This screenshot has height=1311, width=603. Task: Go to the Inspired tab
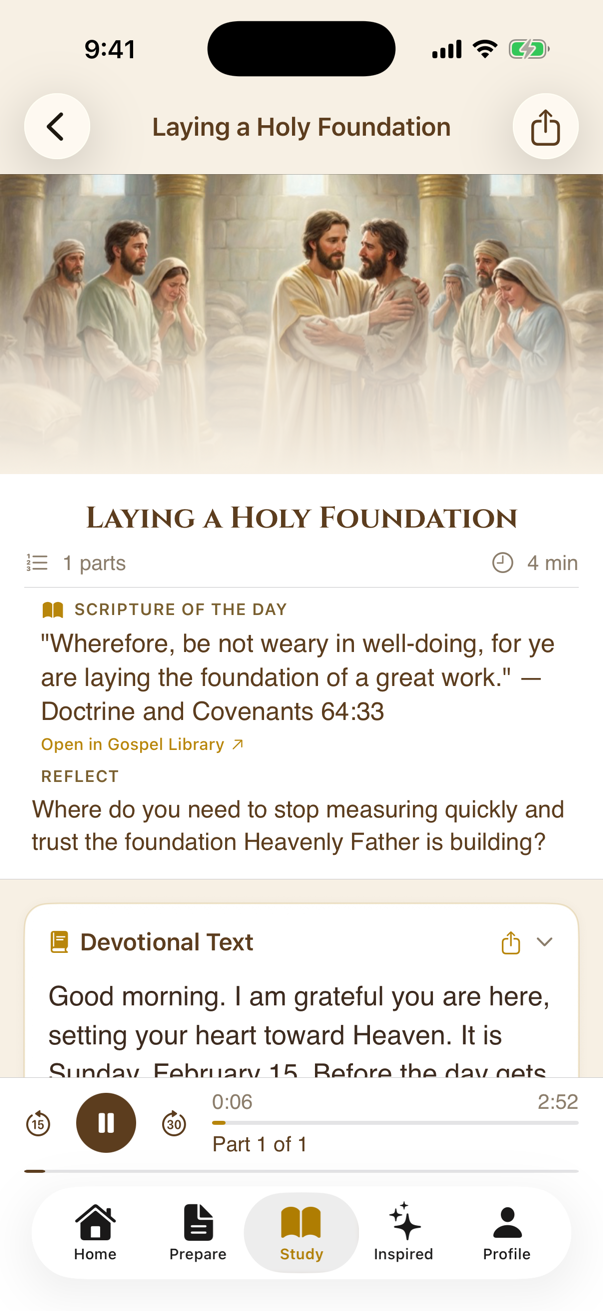404,1233
